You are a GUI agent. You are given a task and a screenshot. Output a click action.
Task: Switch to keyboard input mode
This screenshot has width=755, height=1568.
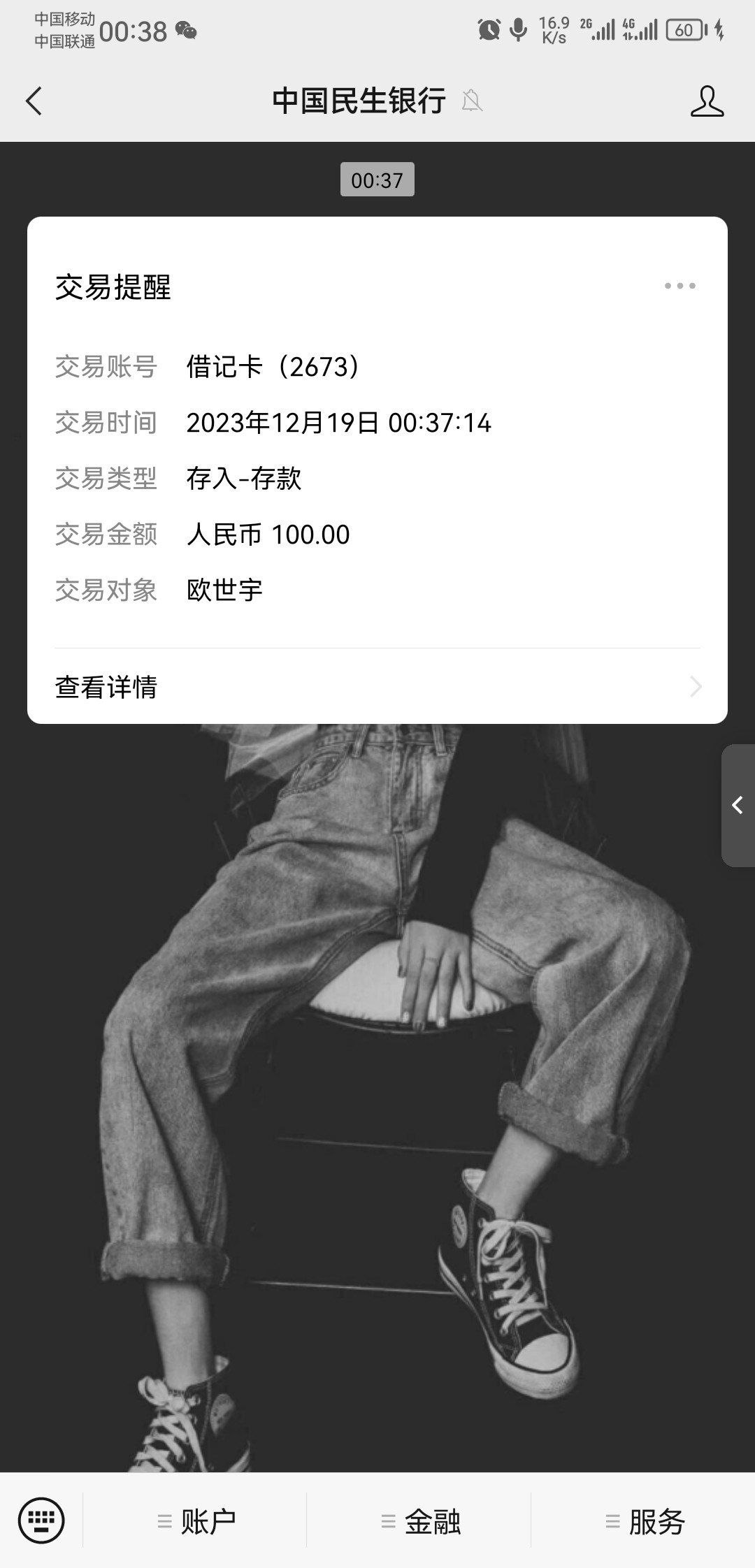(x=41, y=1520)
